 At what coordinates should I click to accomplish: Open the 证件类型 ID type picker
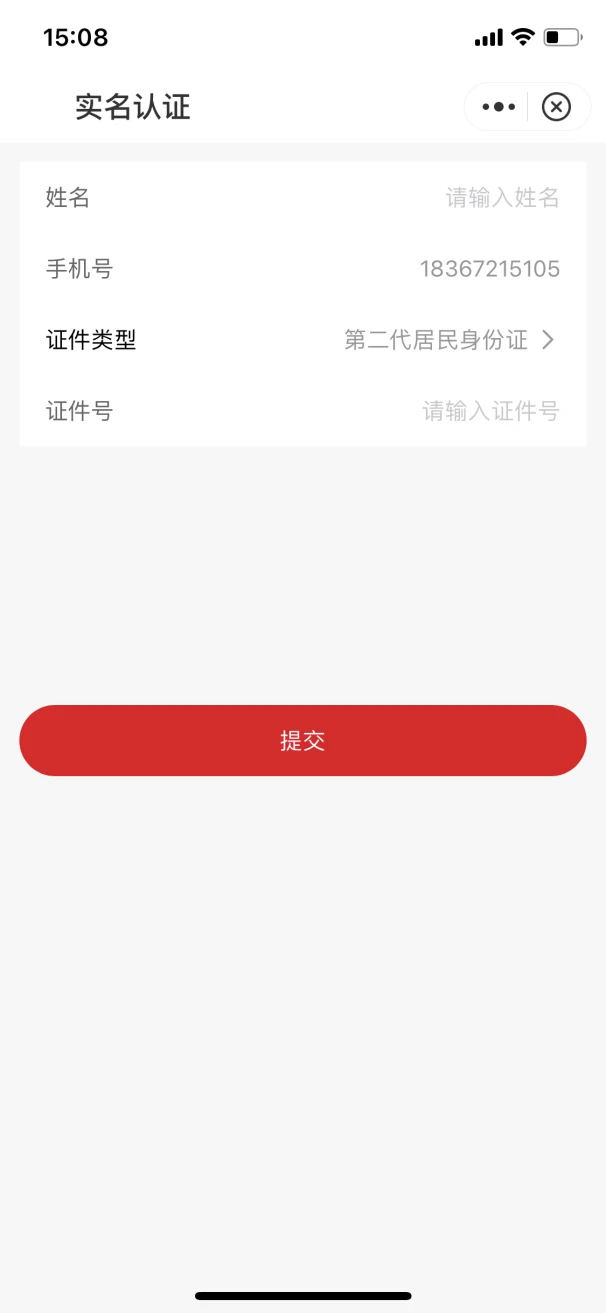[x=448, y=340]
